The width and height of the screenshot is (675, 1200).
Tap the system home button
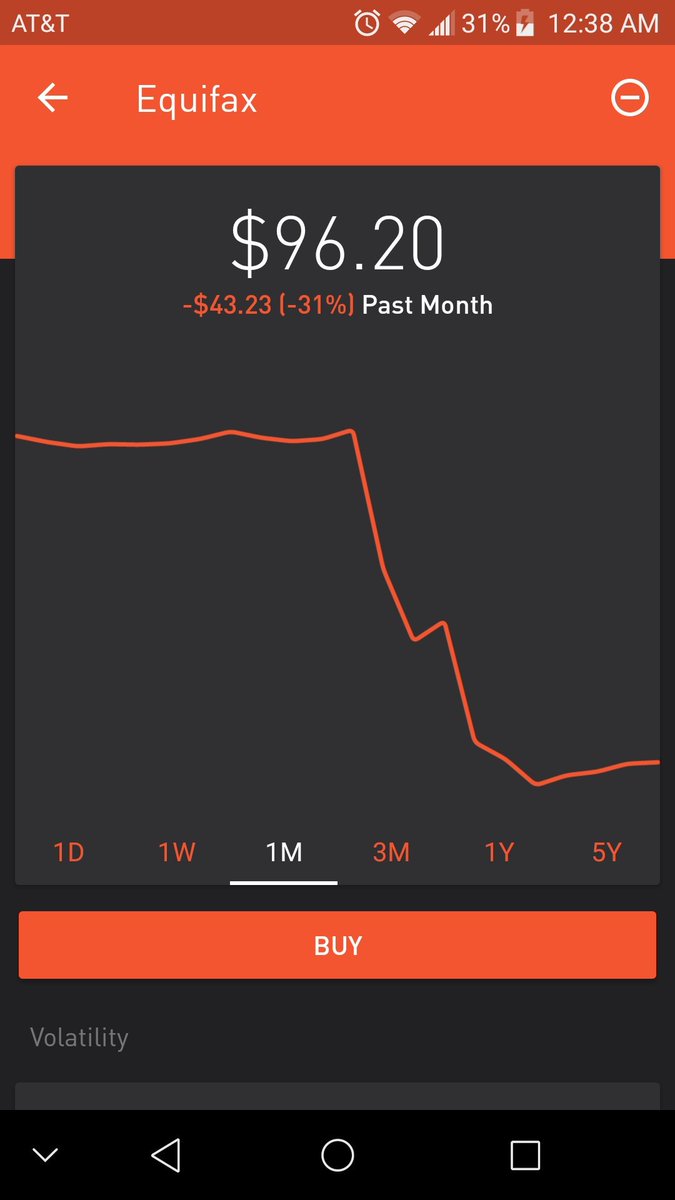click(337, 1155)
